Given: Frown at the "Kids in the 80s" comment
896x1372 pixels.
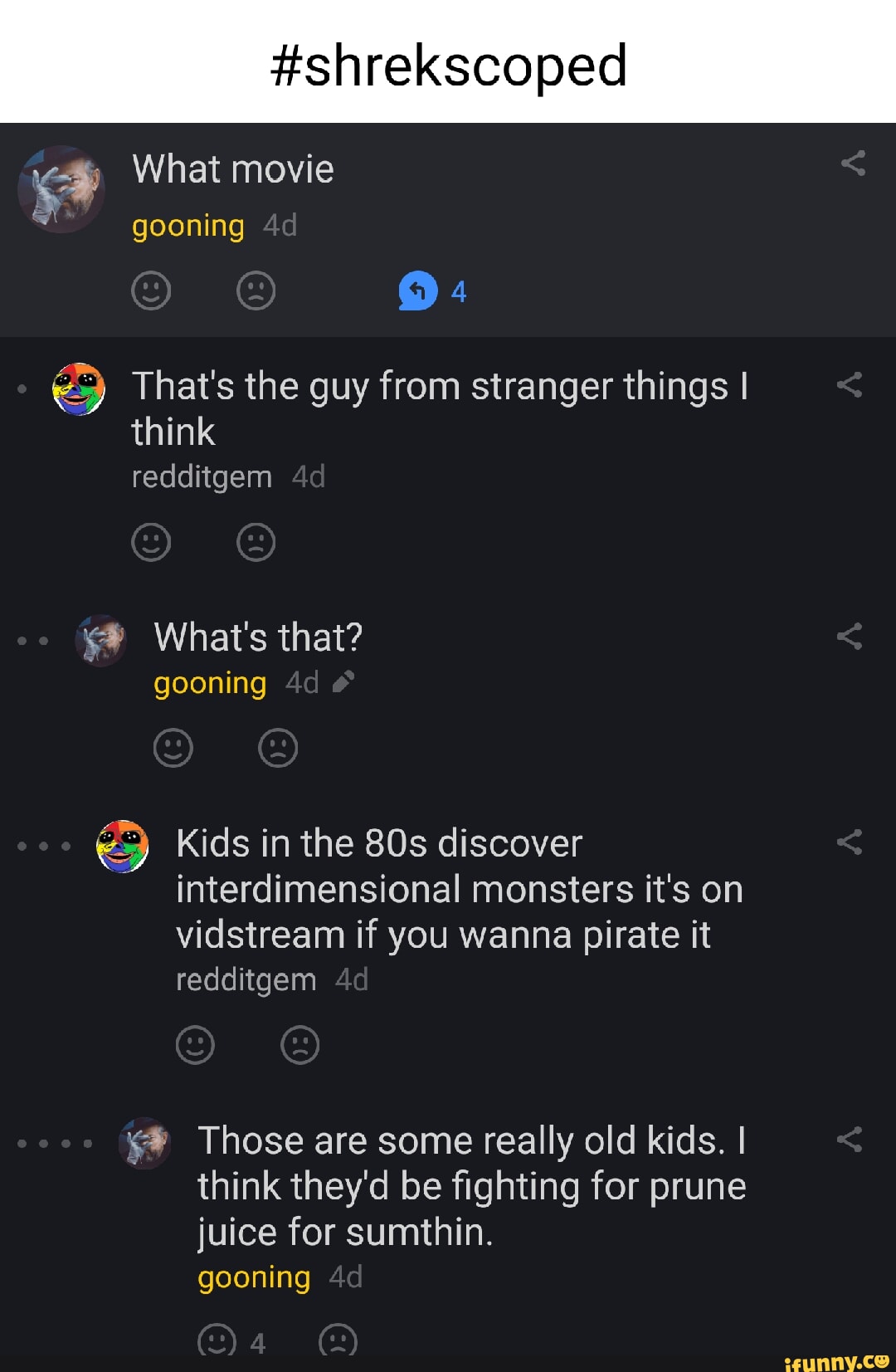Looking at the screenshot, I should (299, 1045).
